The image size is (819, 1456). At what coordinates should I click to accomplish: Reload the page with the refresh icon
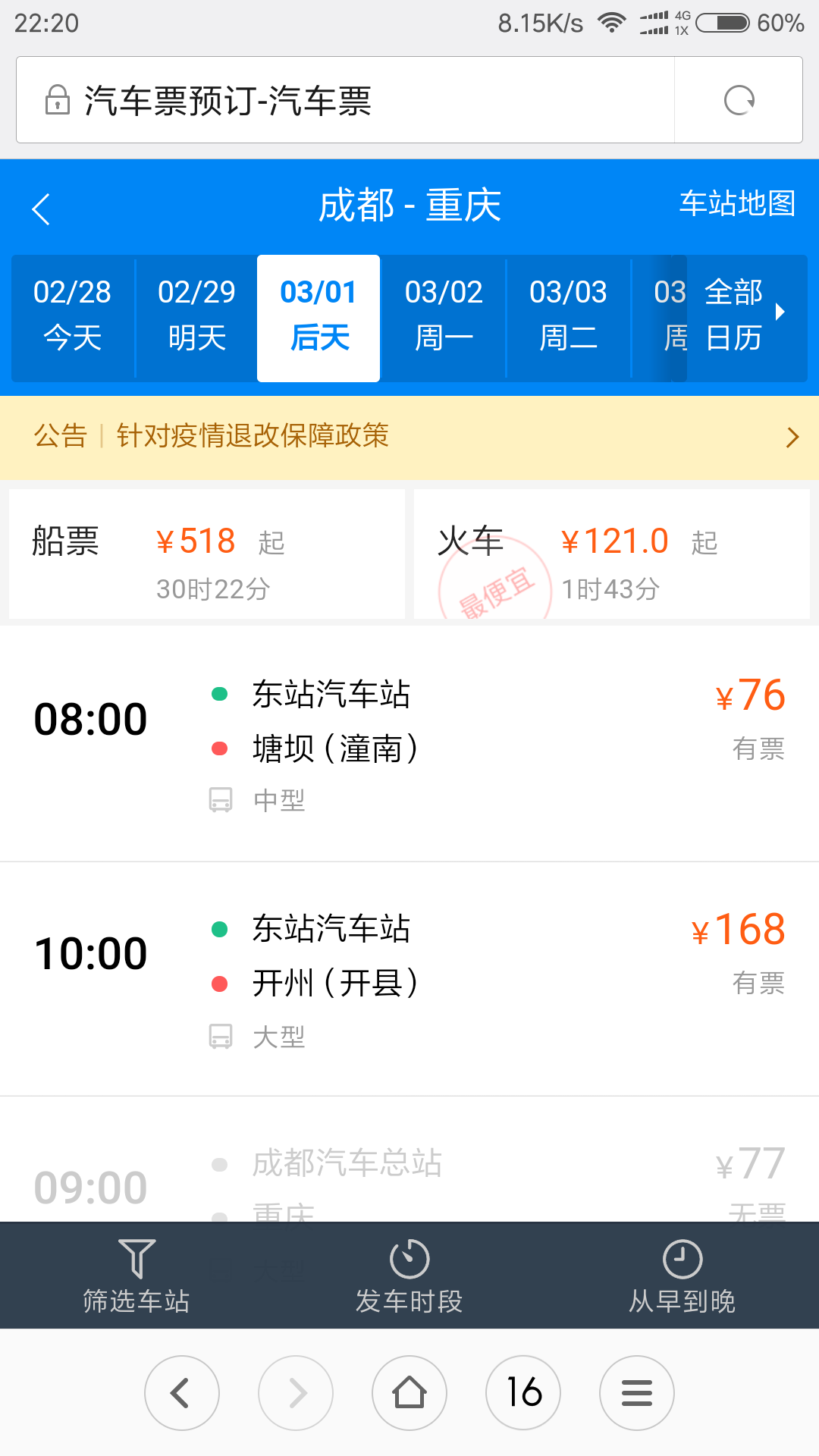(739, 100)
